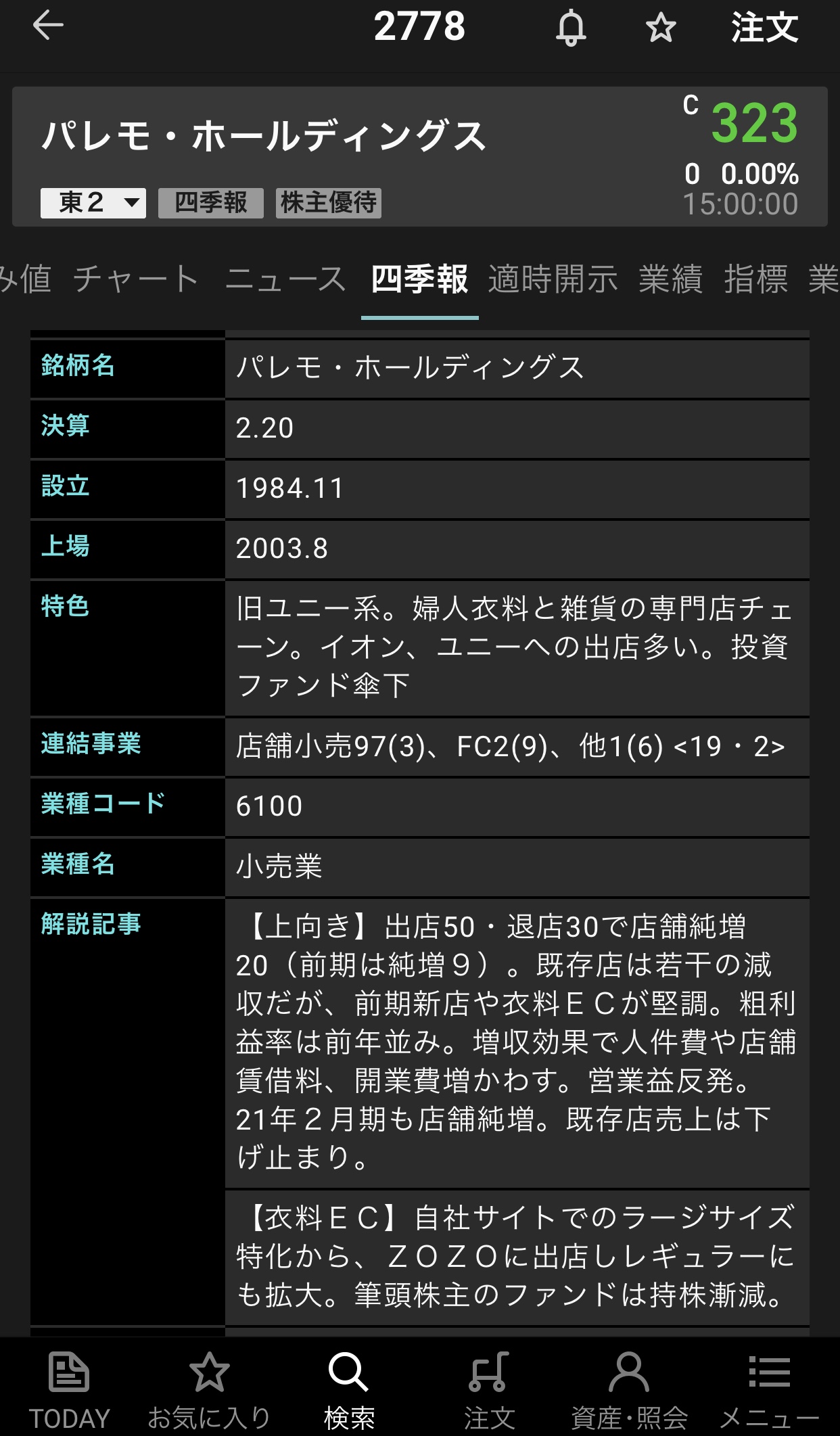Screen dimensions: 840x1436
Task: Switch to the チャート tab
Action: [x=135, y=279]
